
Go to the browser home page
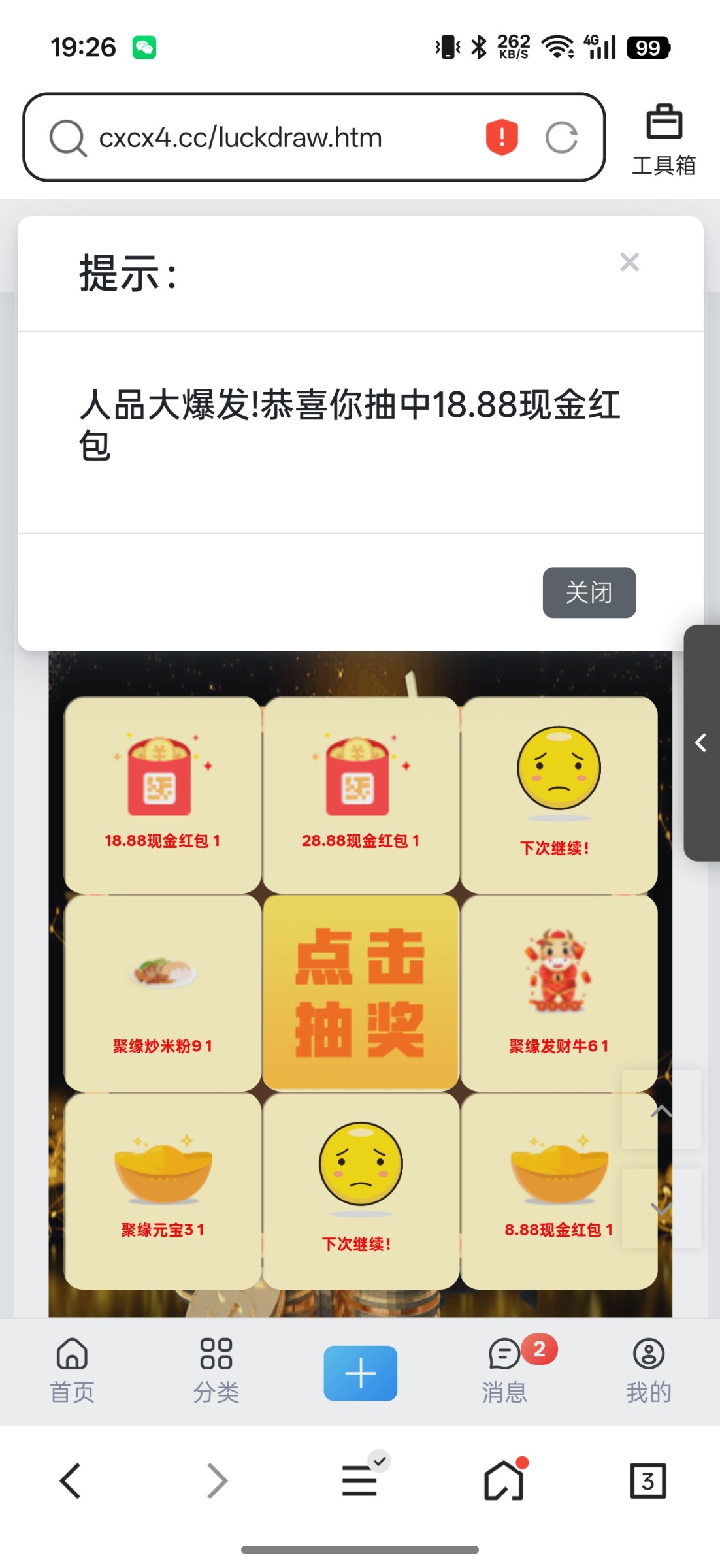[504, 1480]
